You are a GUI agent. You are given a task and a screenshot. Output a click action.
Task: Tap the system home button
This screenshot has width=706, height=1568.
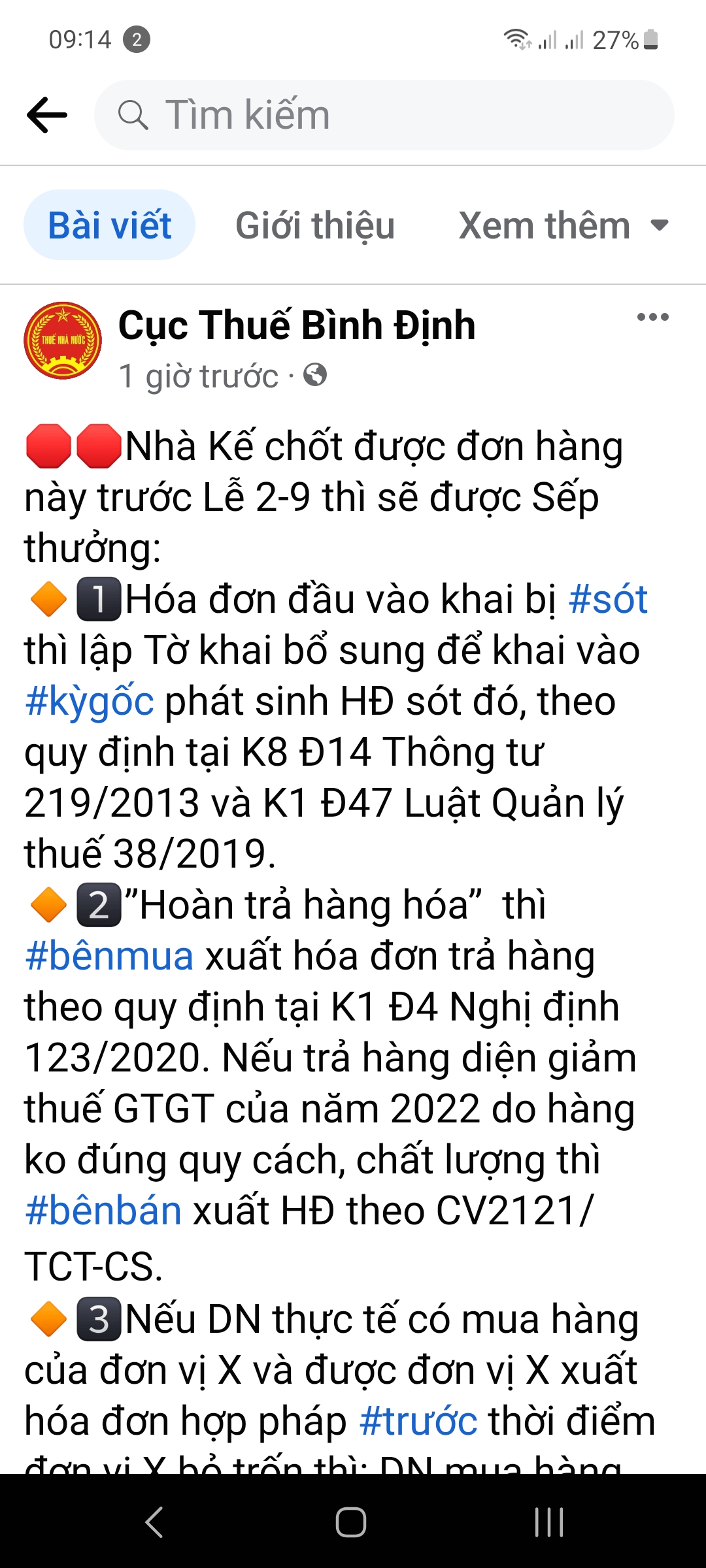point(351,1522)
